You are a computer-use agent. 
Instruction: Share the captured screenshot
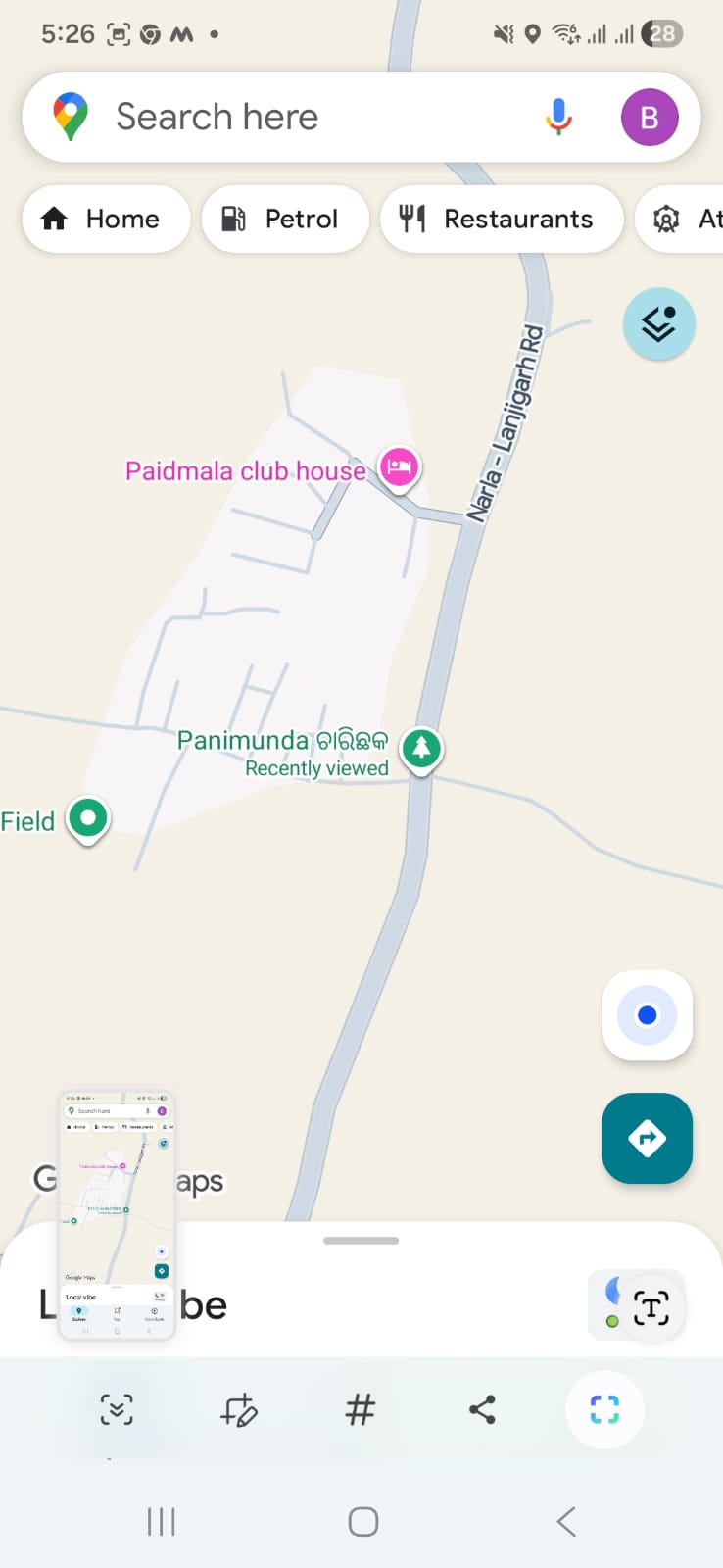482,1410
